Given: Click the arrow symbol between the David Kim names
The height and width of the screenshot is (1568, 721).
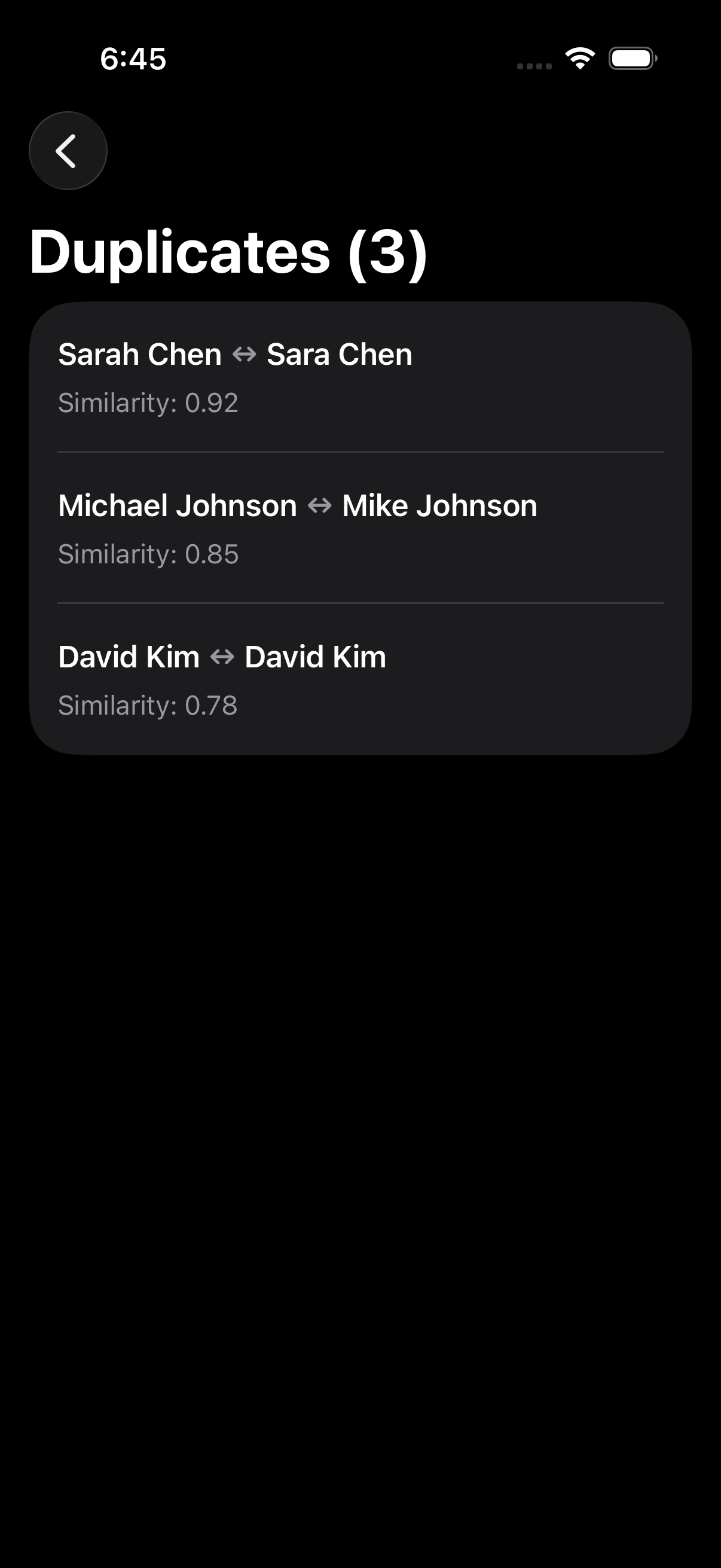Looking at the screenshot, I should (222, 657).
